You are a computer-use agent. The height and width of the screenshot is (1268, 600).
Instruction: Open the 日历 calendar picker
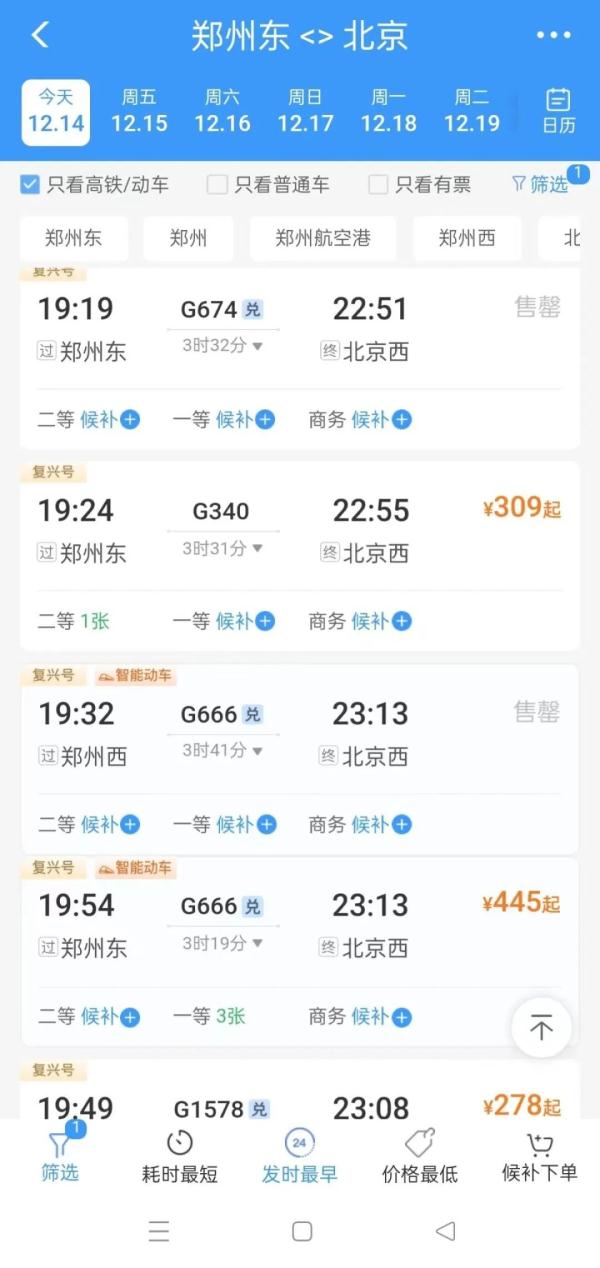click(x=558, y=111)
